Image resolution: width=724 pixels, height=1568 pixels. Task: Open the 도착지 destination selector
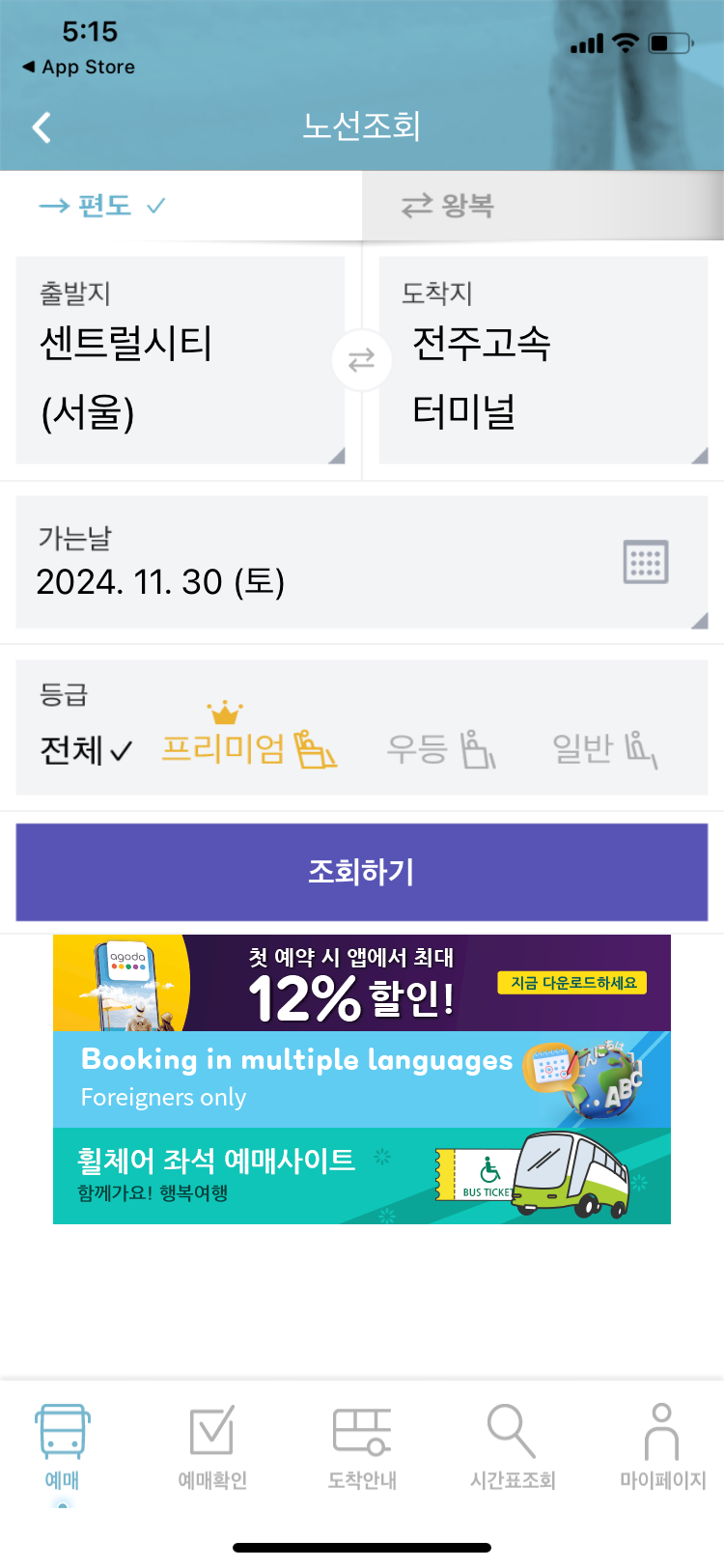541,361
